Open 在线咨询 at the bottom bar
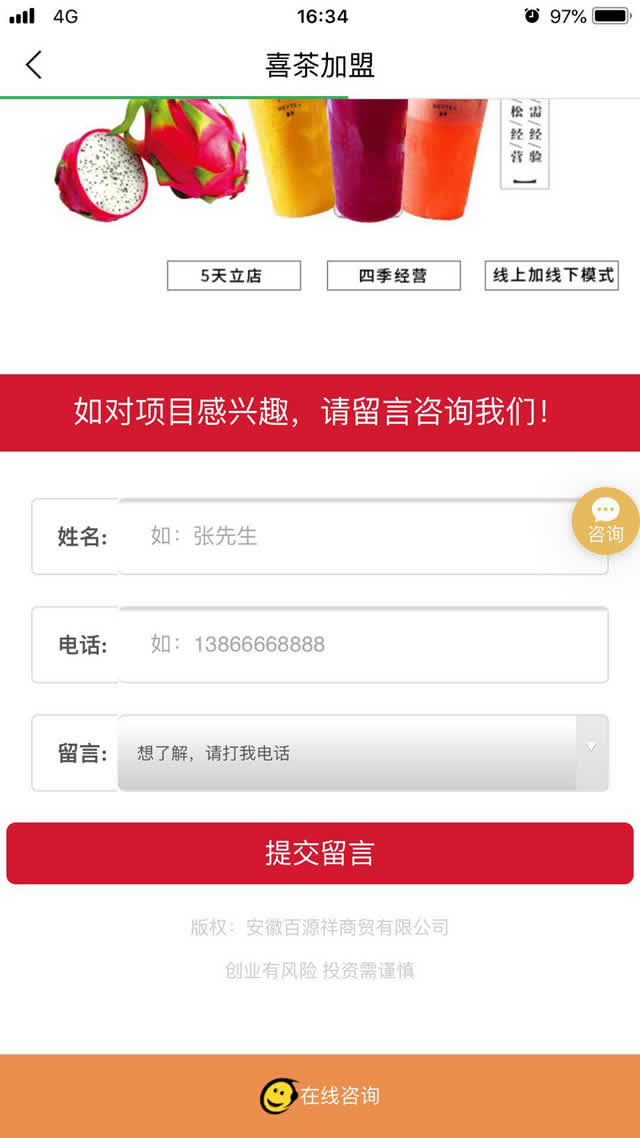The image size is (640, 1138). (320, 1096)
